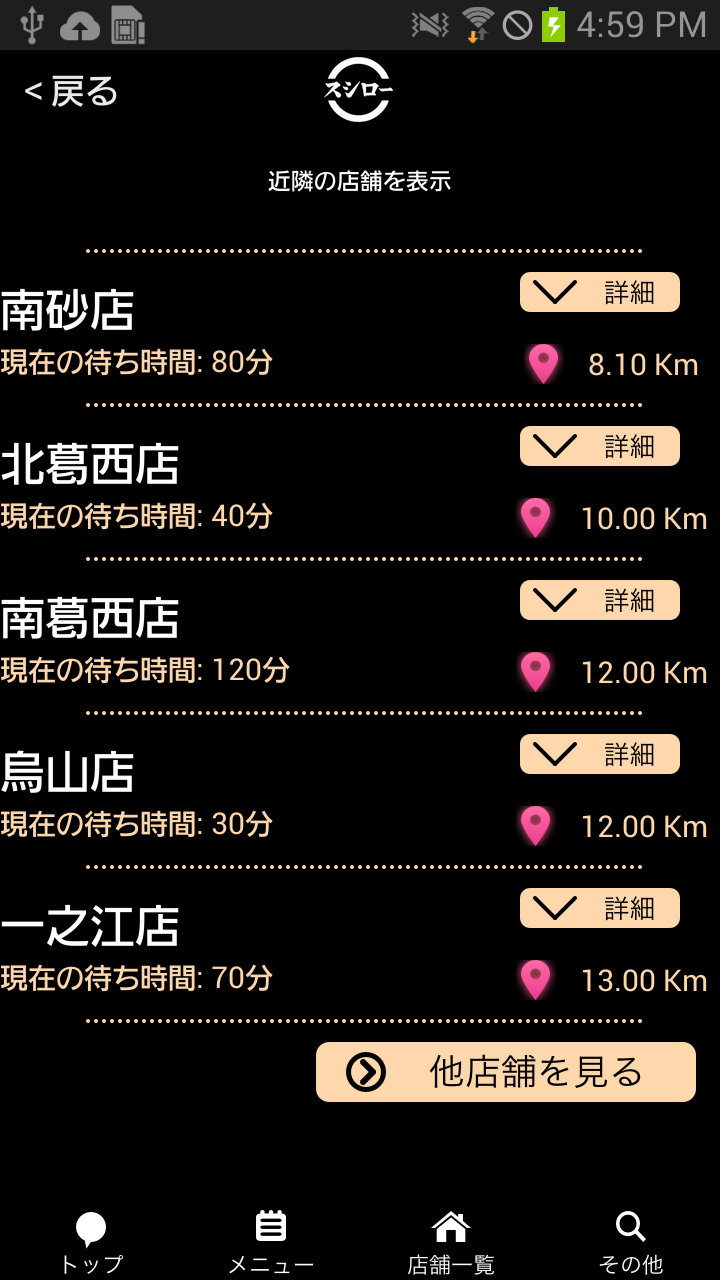This screenshot has height=1280, width=720.
Task: Expand 詳細 for 一之江店
Action: [x=599, y=908]
